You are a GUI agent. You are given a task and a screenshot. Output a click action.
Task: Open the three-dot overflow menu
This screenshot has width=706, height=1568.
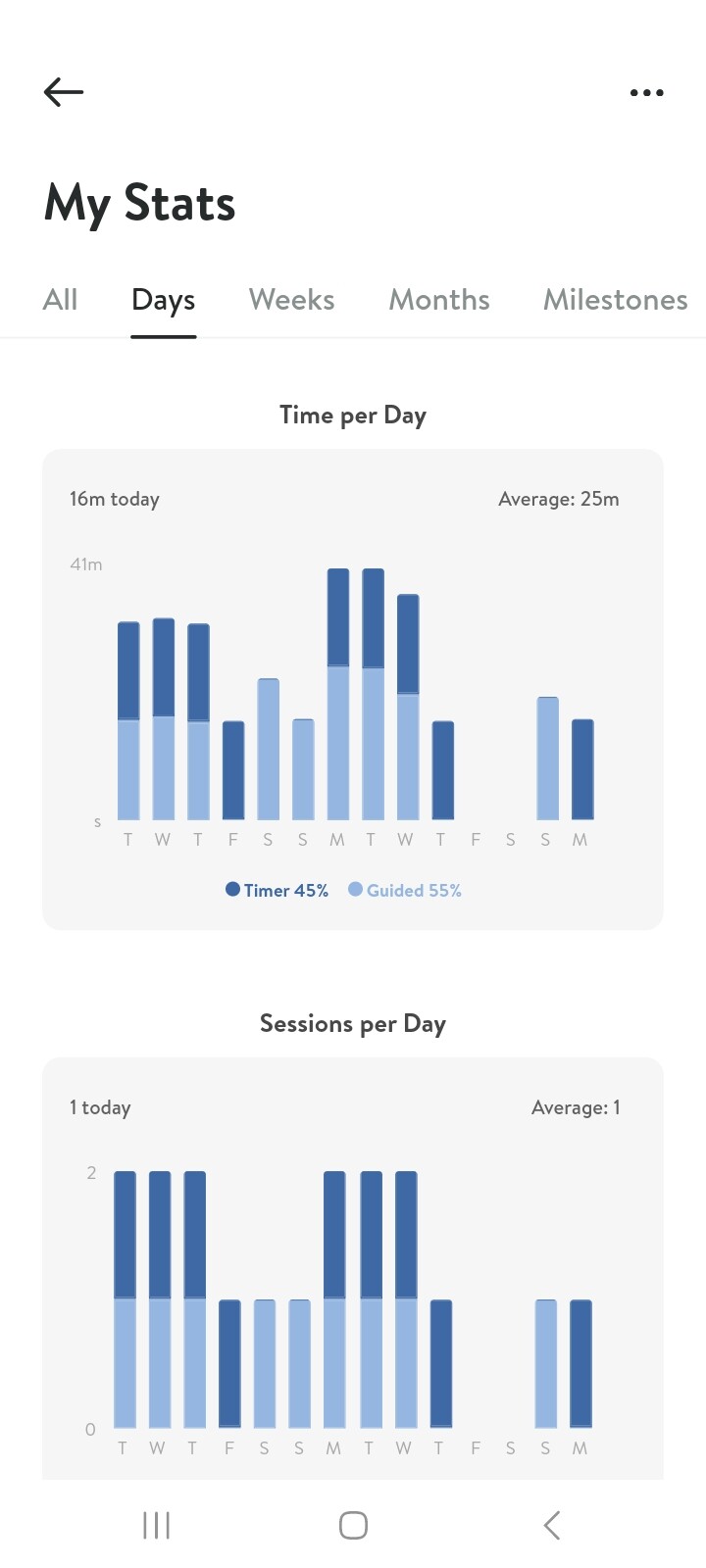[x=646, y=93]
